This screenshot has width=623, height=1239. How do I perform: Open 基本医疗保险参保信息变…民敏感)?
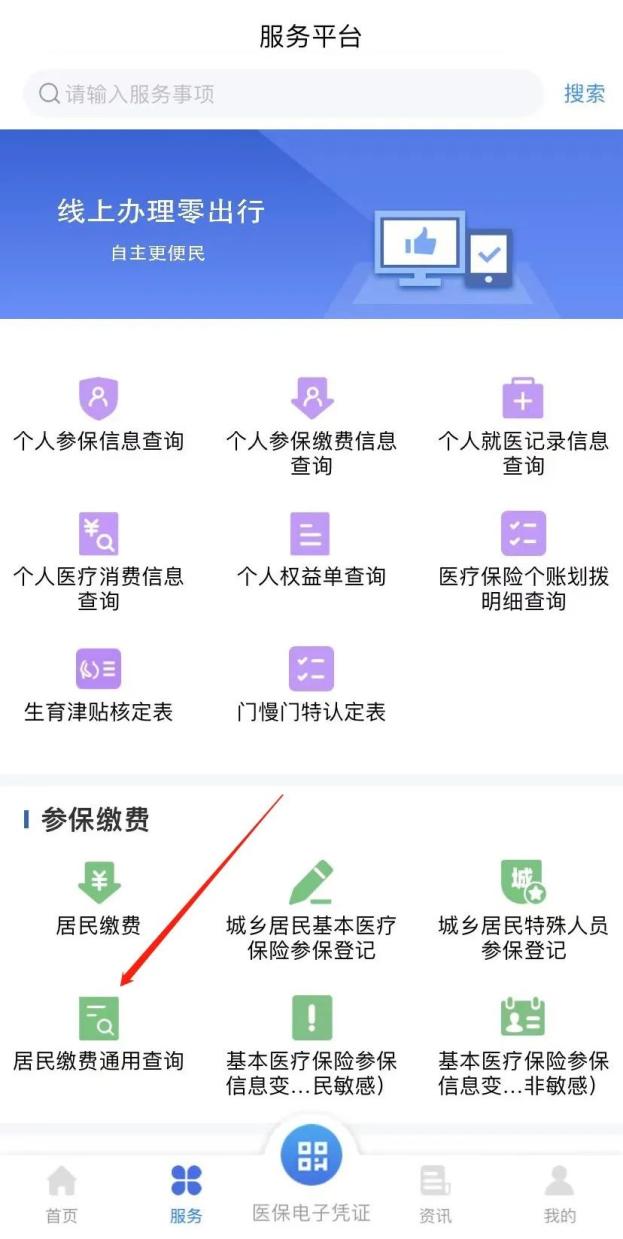pyautogui.click(x=311, y=1045)
